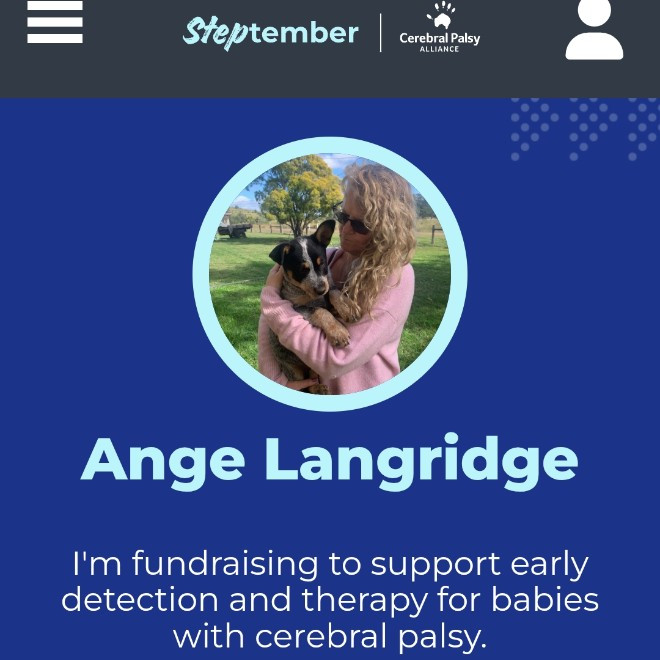
Task: Open the user account icon
Action: pos(594,28)
